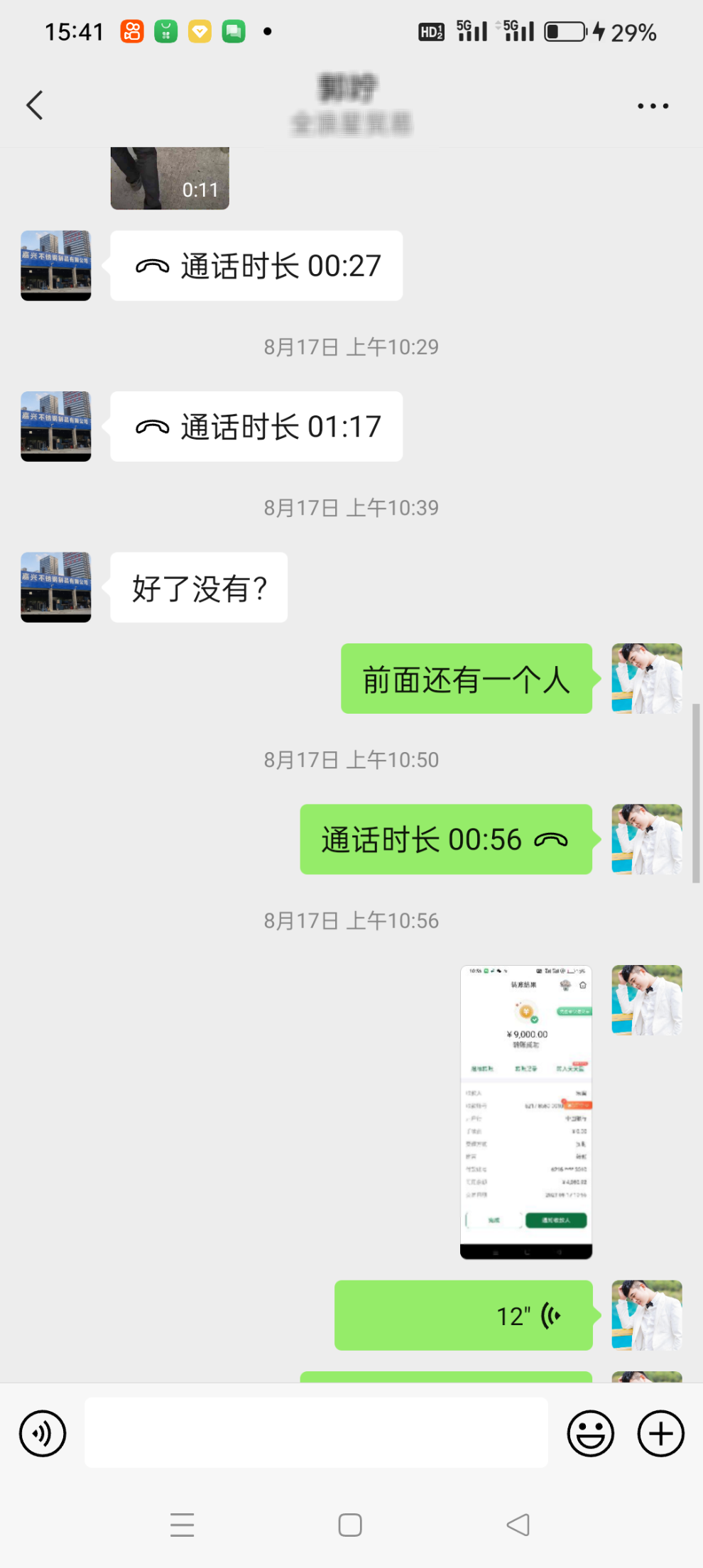Open the emoji sticker panel
703x1568 pixels.
pos(590,1433)
